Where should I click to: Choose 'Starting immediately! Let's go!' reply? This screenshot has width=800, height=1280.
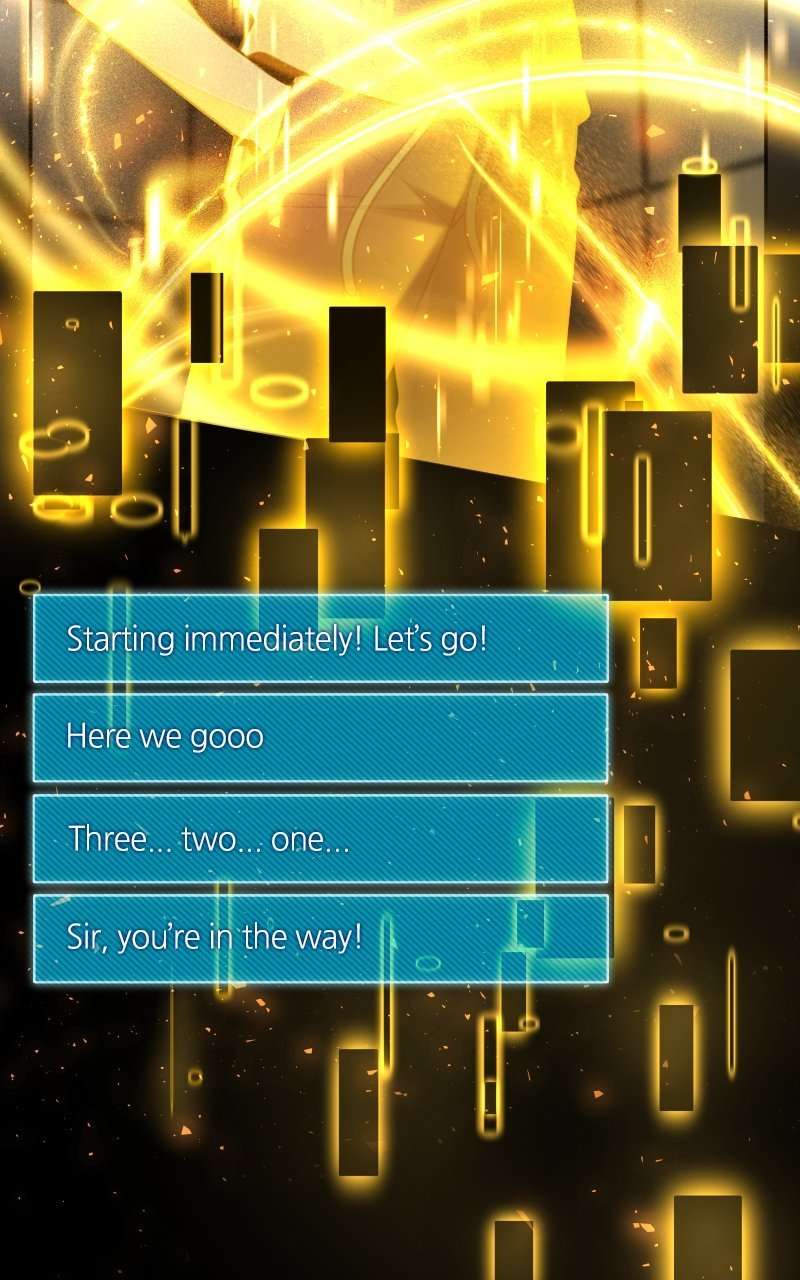tap(320, 638)
